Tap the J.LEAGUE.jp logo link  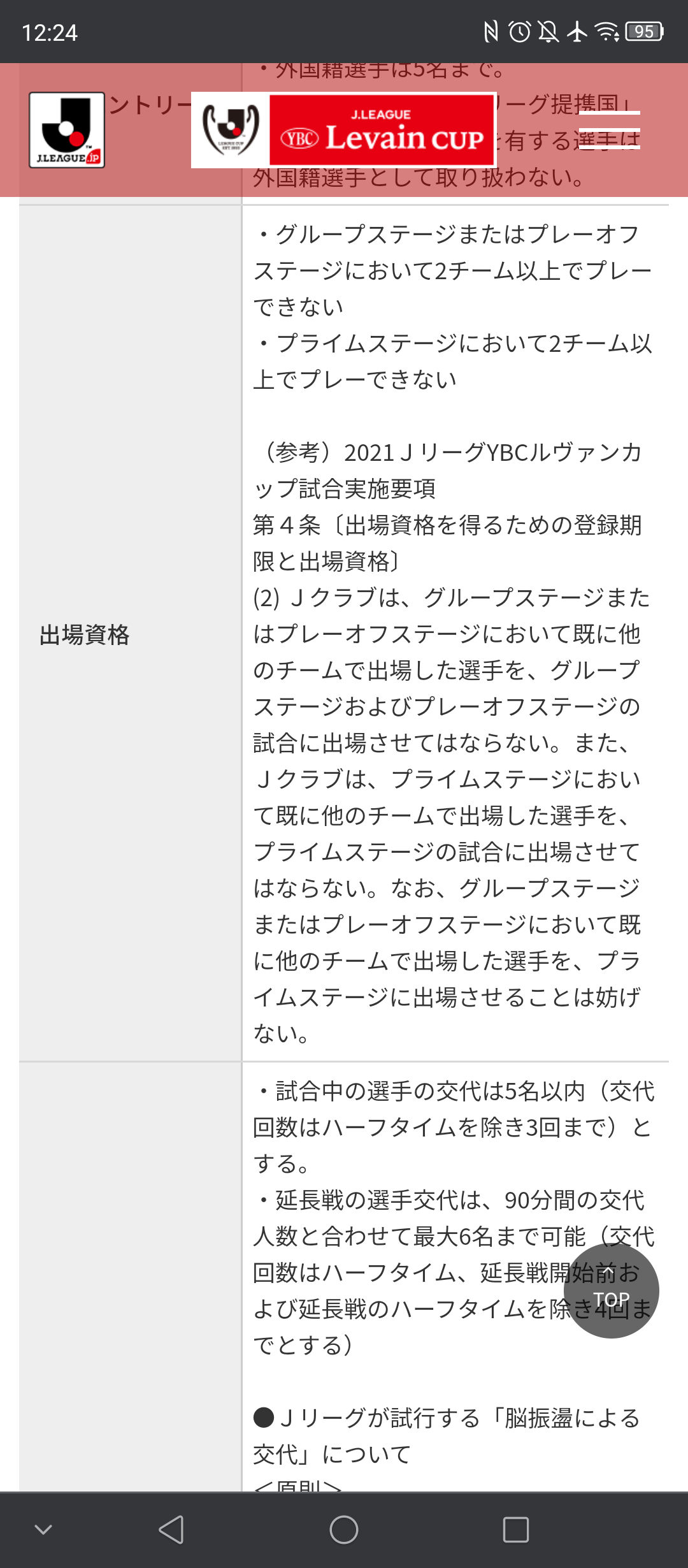[x=67, y=130]
